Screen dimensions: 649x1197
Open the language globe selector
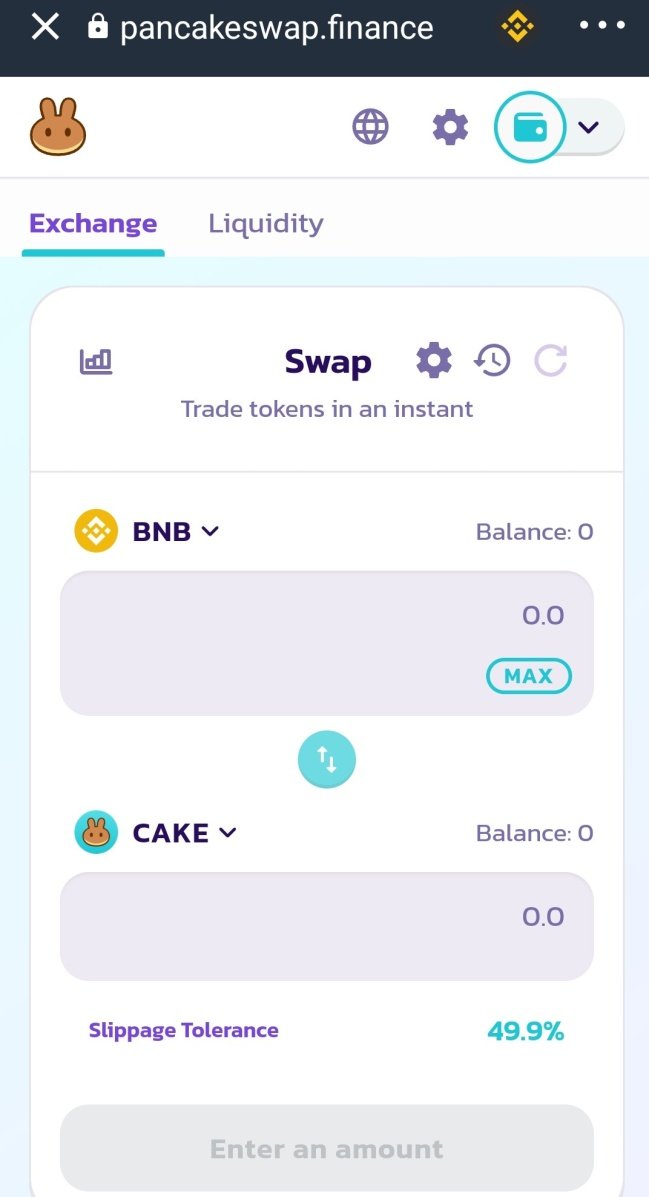click(370, 127)
